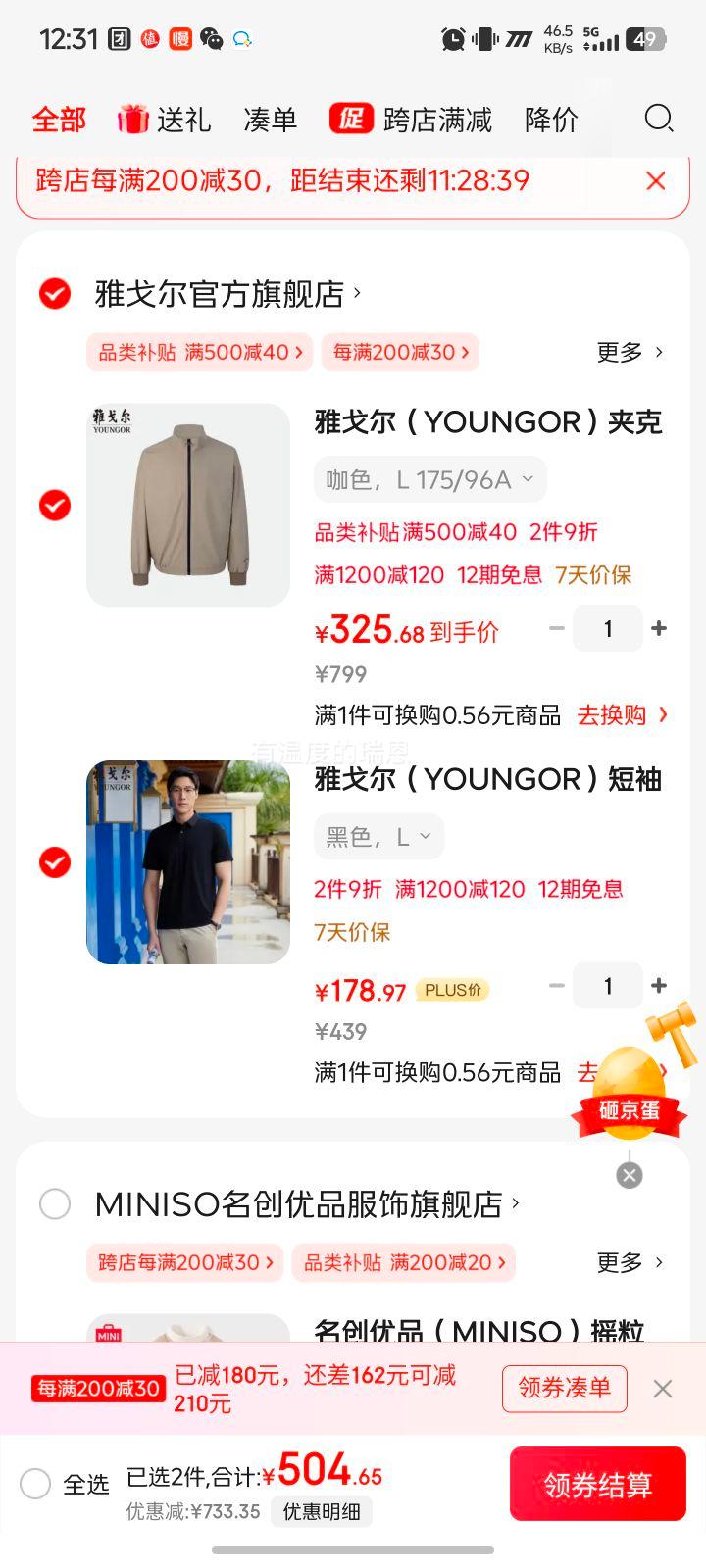Switch to the 降价 tab
The image size is (706, 1568).
pyautogui.click(x=550, y=119)
